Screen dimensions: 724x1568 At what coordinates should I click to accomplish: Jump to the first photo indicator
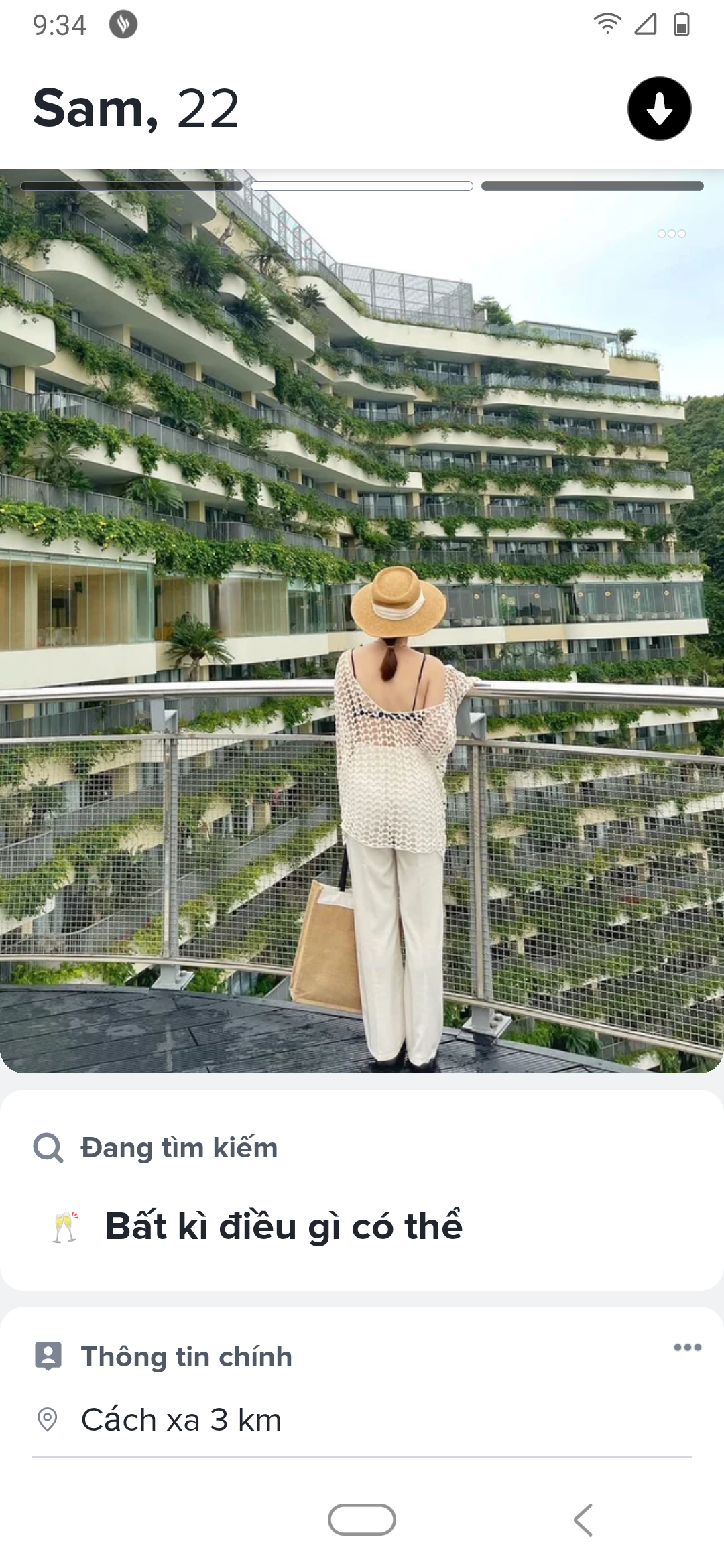(x=131, y=186)
